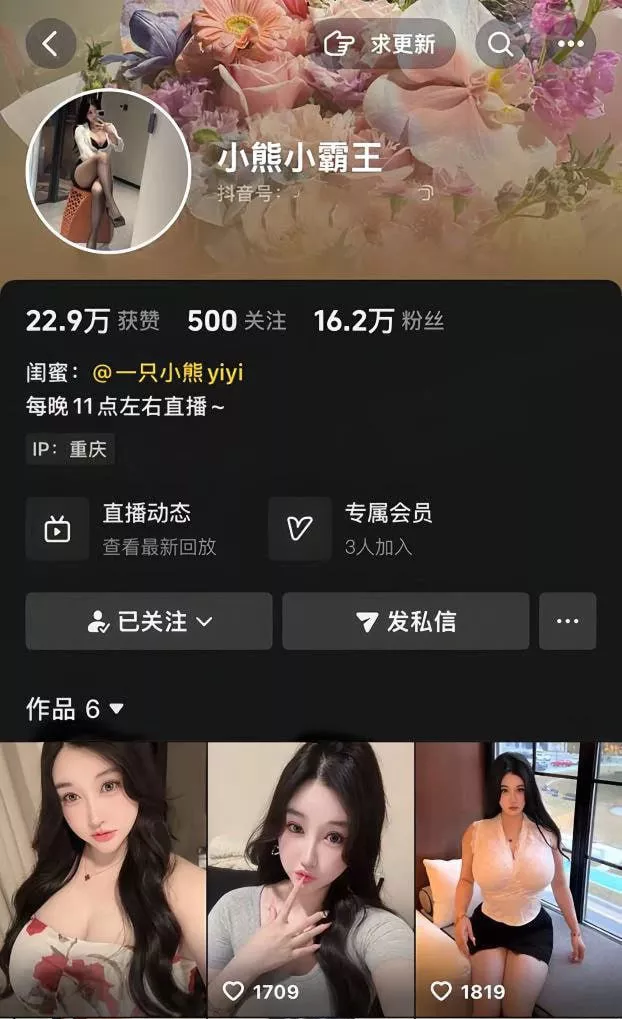View the 500 关注 following list

(x=237, y=321)
